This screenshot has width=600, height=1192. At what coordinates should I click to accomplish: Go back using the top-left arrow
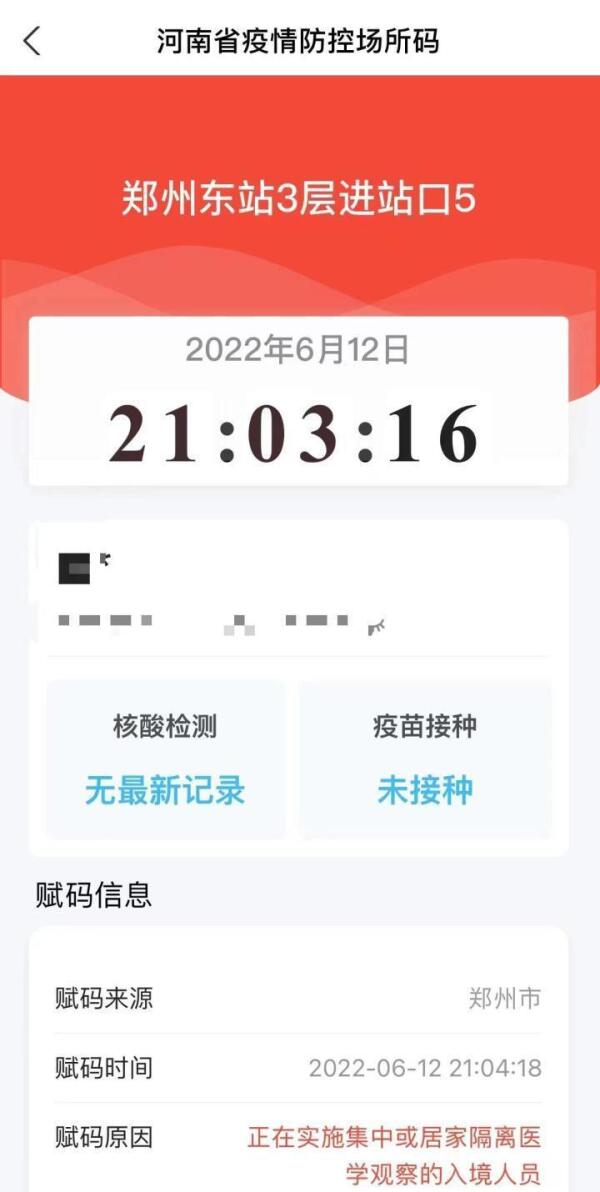point(32,41)
